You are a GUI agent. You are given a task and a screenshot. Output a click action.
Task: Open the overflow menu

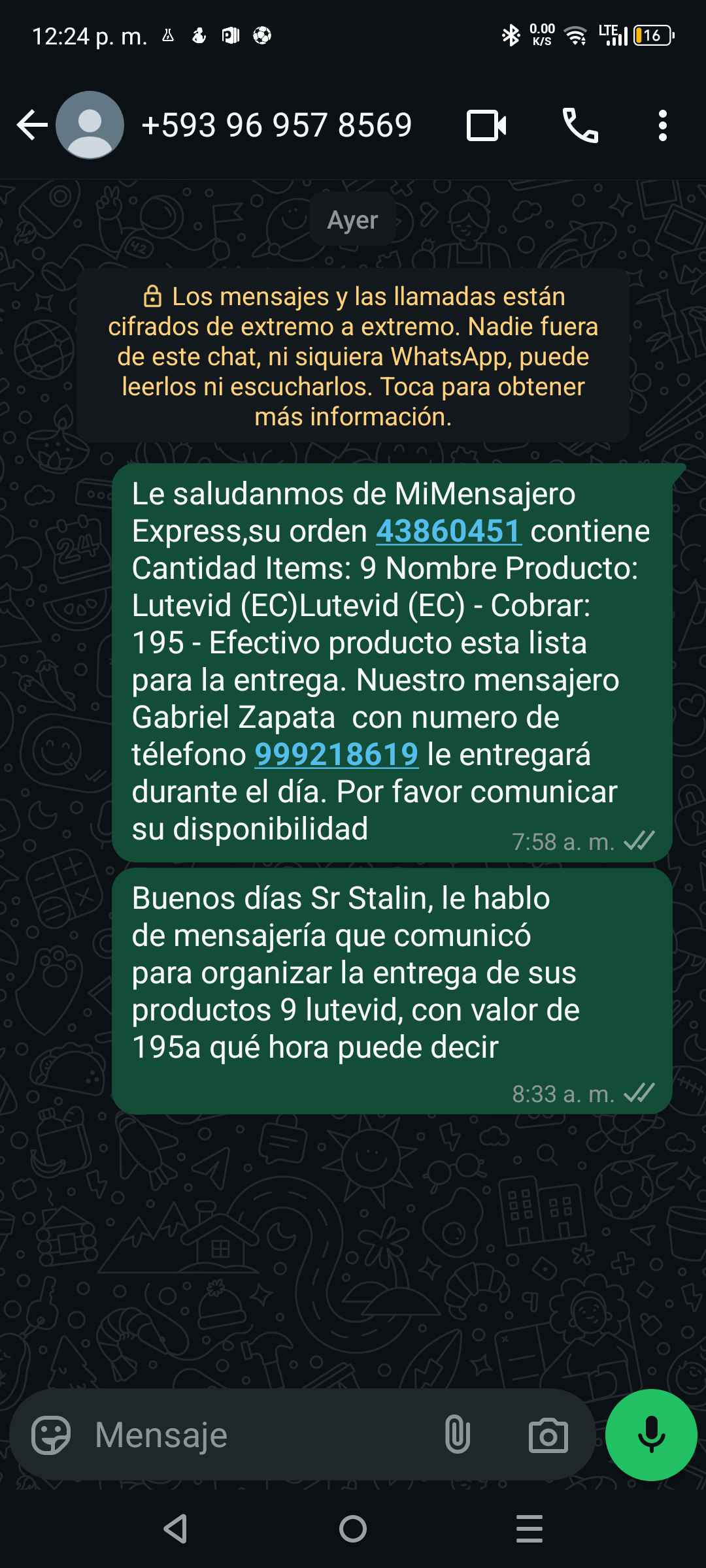click(x=662, y=125)
